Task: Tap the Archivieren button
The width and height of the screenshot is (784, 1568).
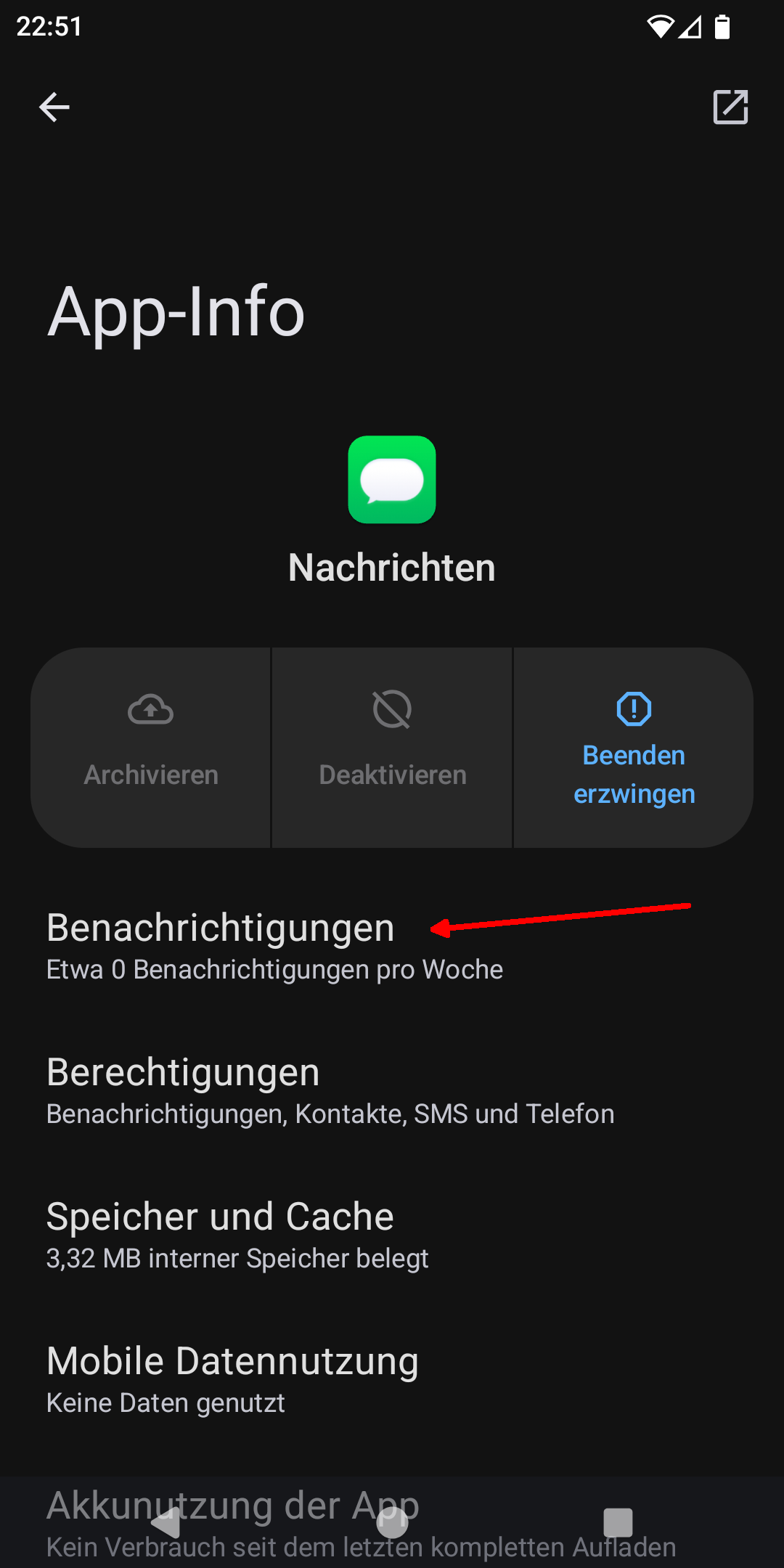Action: pos(151,748)
